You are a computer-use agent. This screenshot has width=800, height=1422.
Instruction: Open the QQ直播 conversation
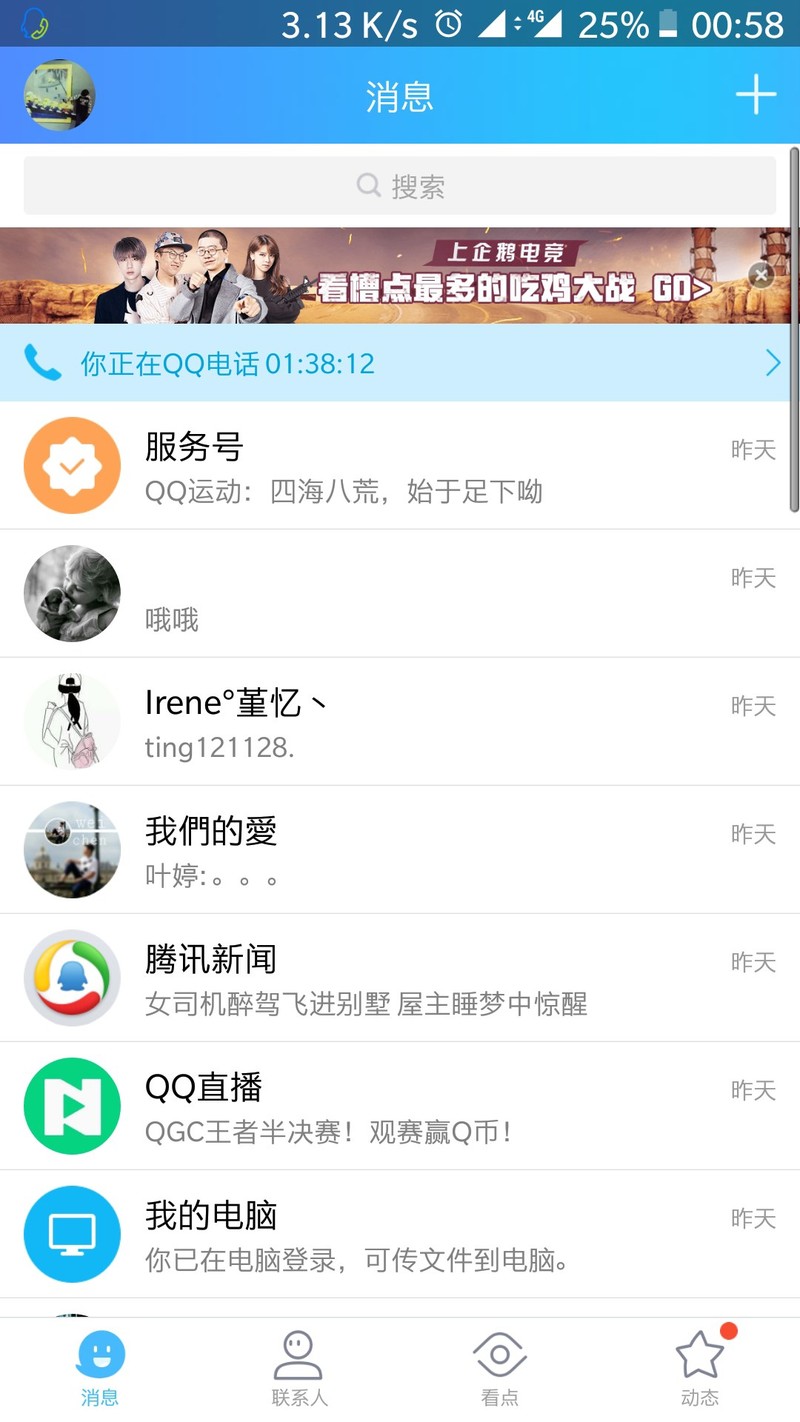coord(400,1106)
